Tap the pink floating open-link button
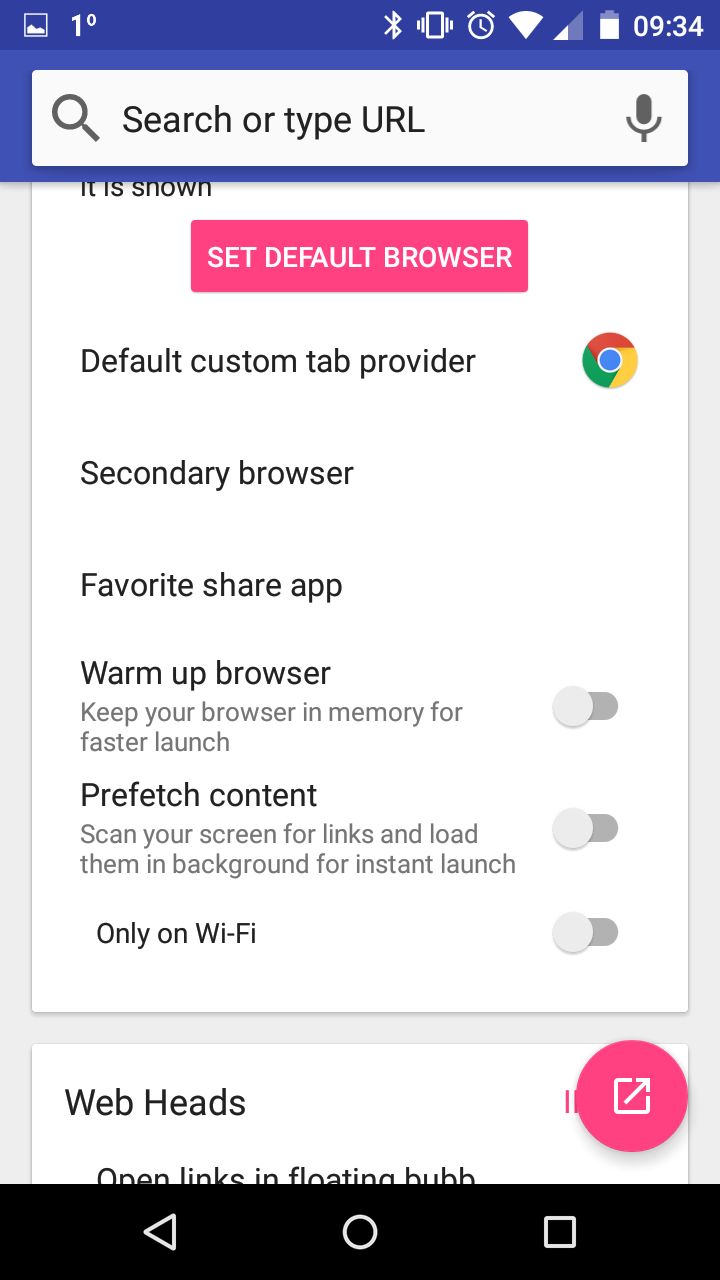The image size is (720, 1280). tap(632, 1096)
